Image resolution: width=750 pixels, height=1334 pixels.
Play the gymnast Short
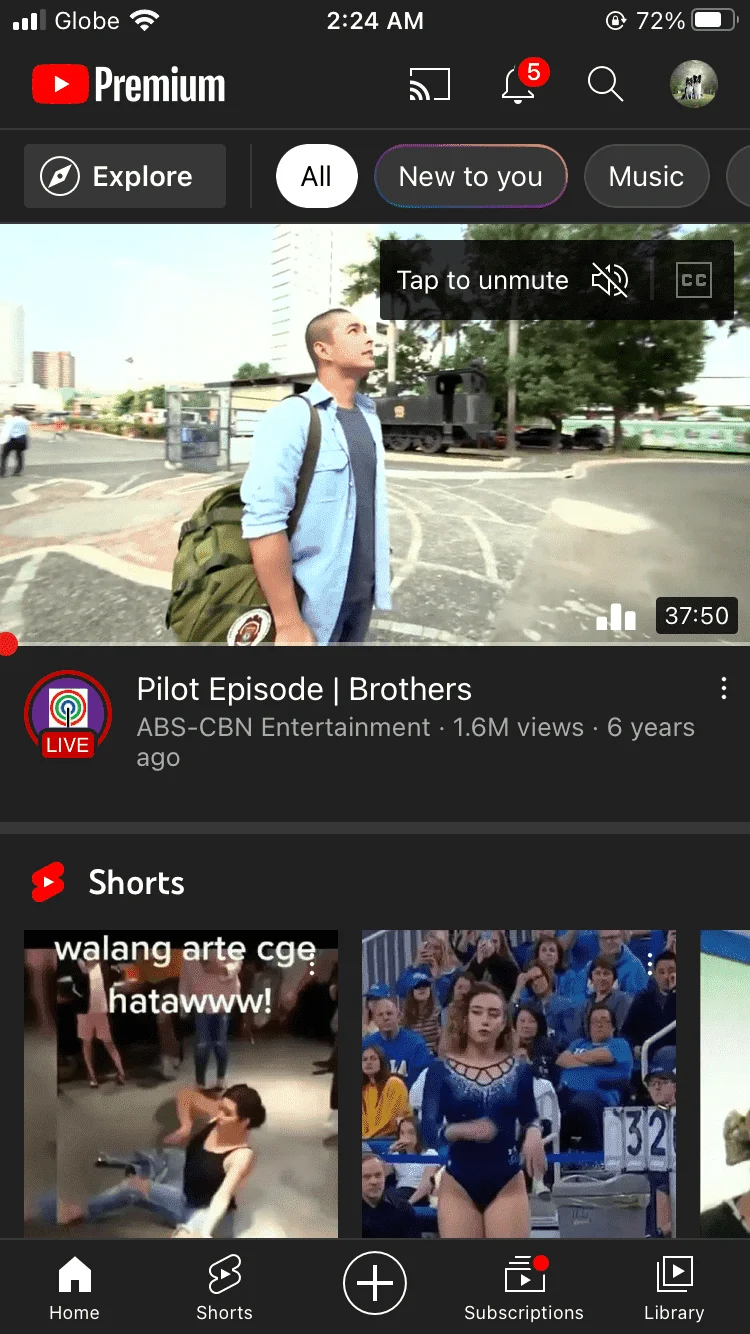[x=519, y=1084]
